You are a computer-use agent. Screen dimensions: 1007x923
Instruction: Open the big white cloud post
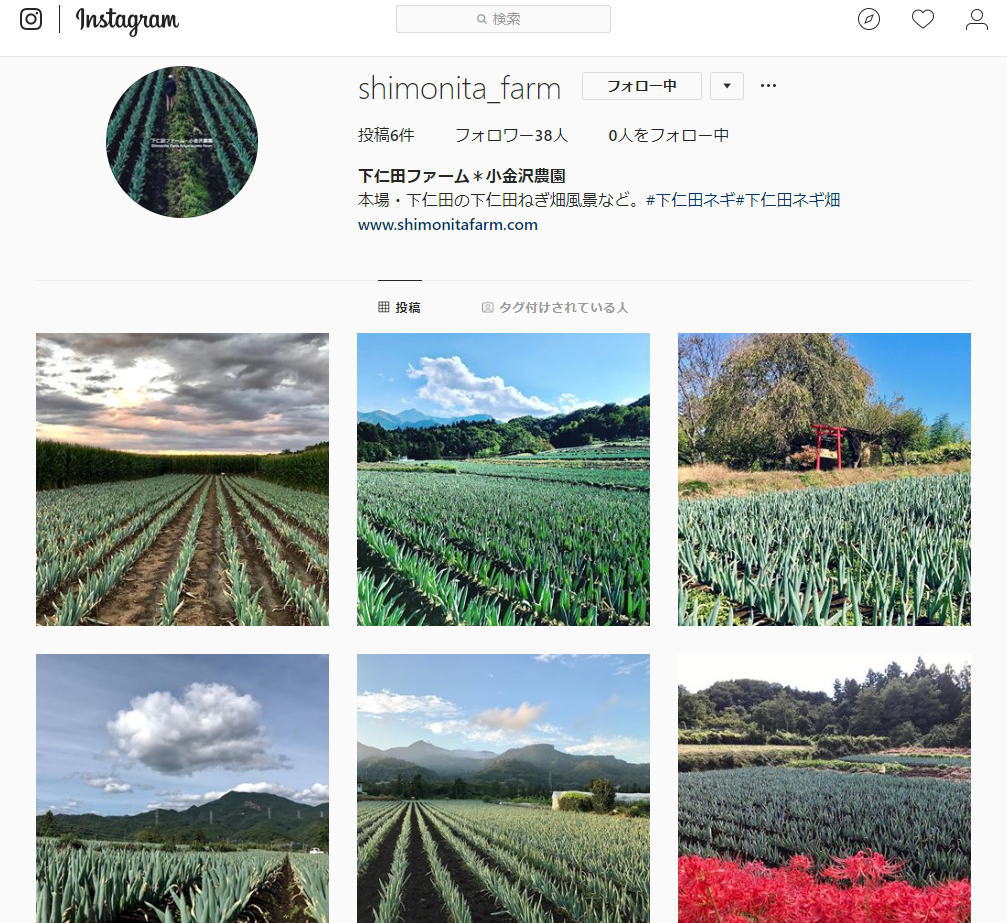pos(182,788)
